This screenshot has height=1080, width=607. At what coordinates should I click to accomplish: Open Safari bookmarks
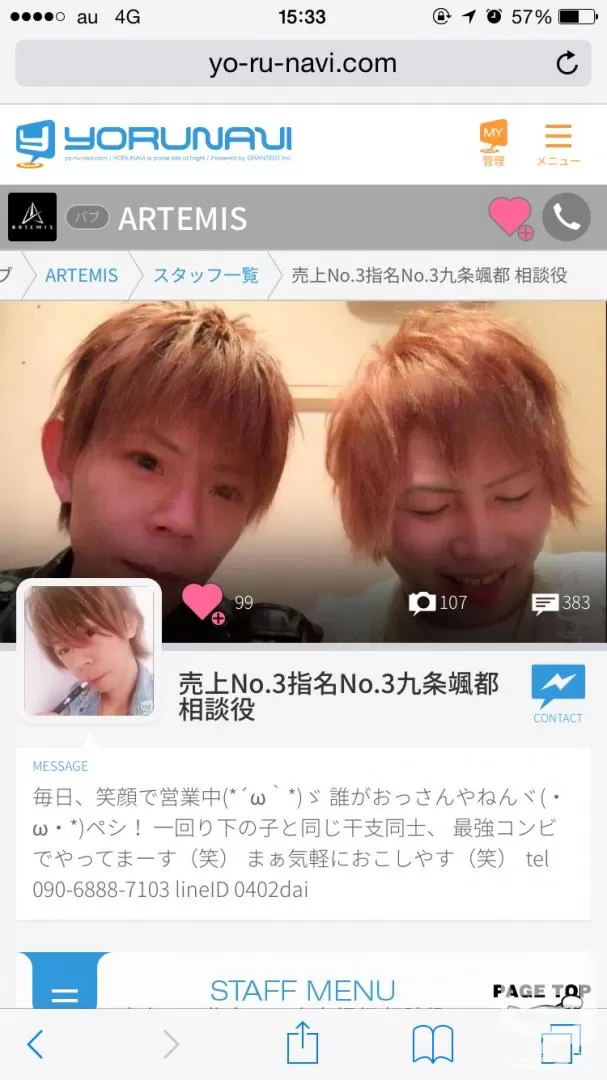tap(433, 1044)
